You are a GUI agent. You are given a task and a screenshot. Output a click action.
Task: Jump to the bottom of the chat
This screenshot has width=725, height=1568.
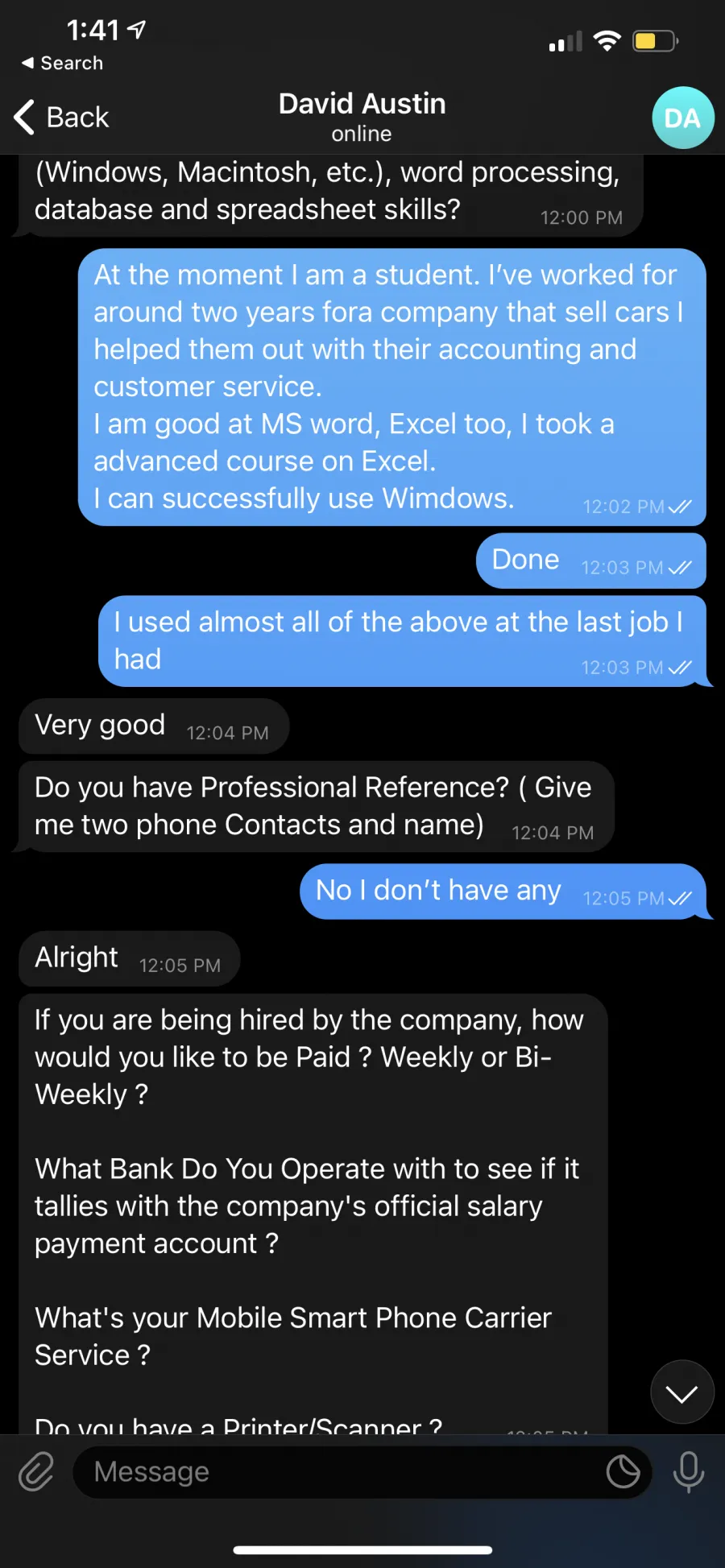click(681, 1392)
